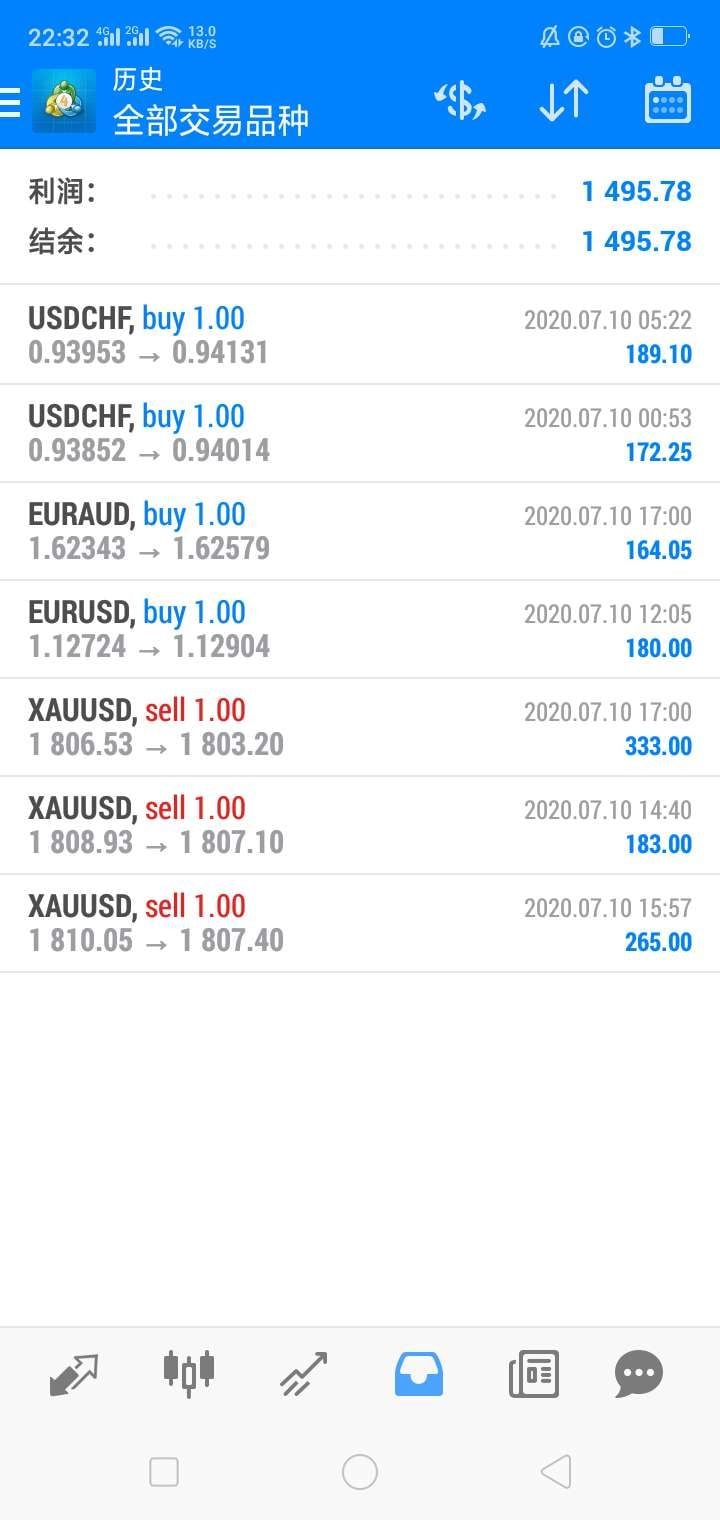Select the EURAUD buy 1.00 trade

click(x=360, y=531)
